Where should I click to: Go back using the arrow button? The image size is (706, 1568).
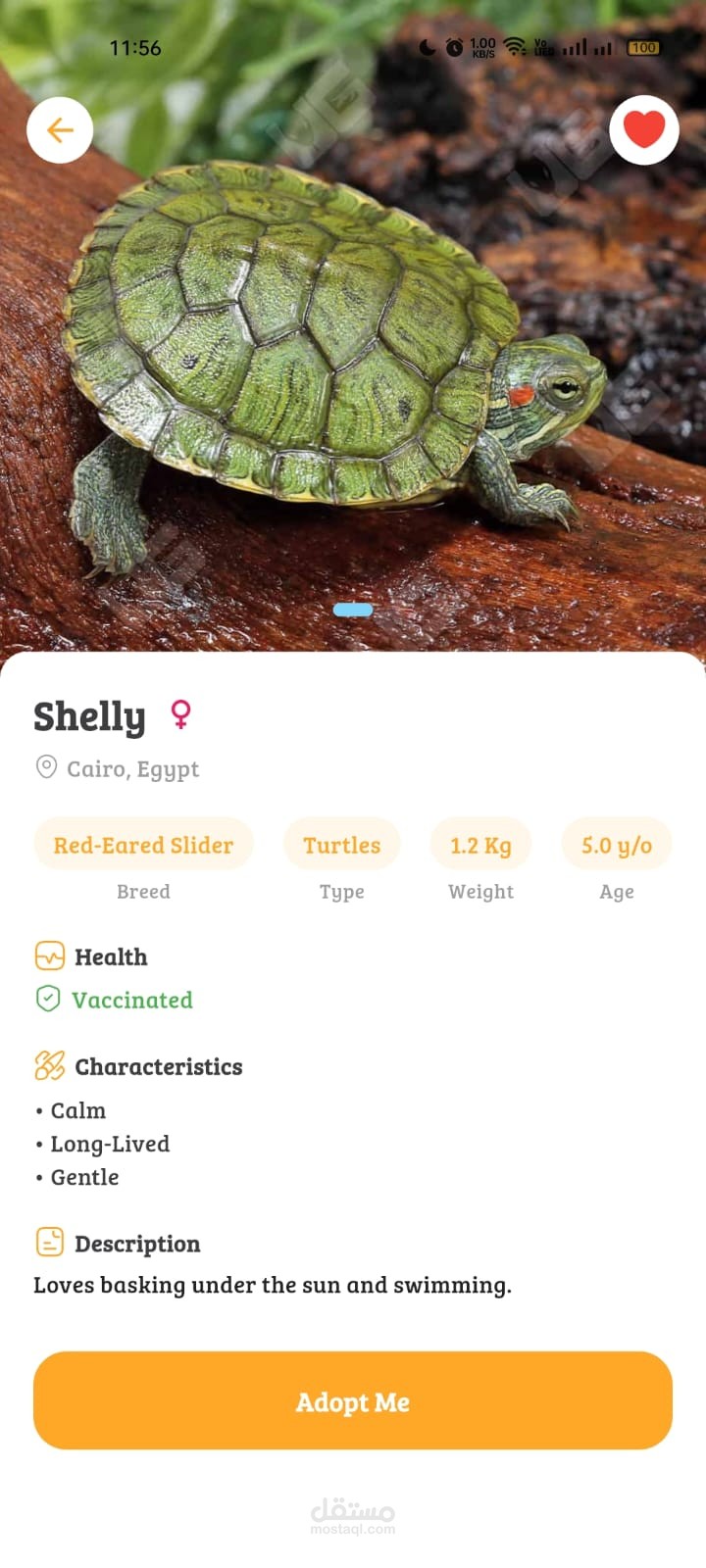click(x=60, y=129)
